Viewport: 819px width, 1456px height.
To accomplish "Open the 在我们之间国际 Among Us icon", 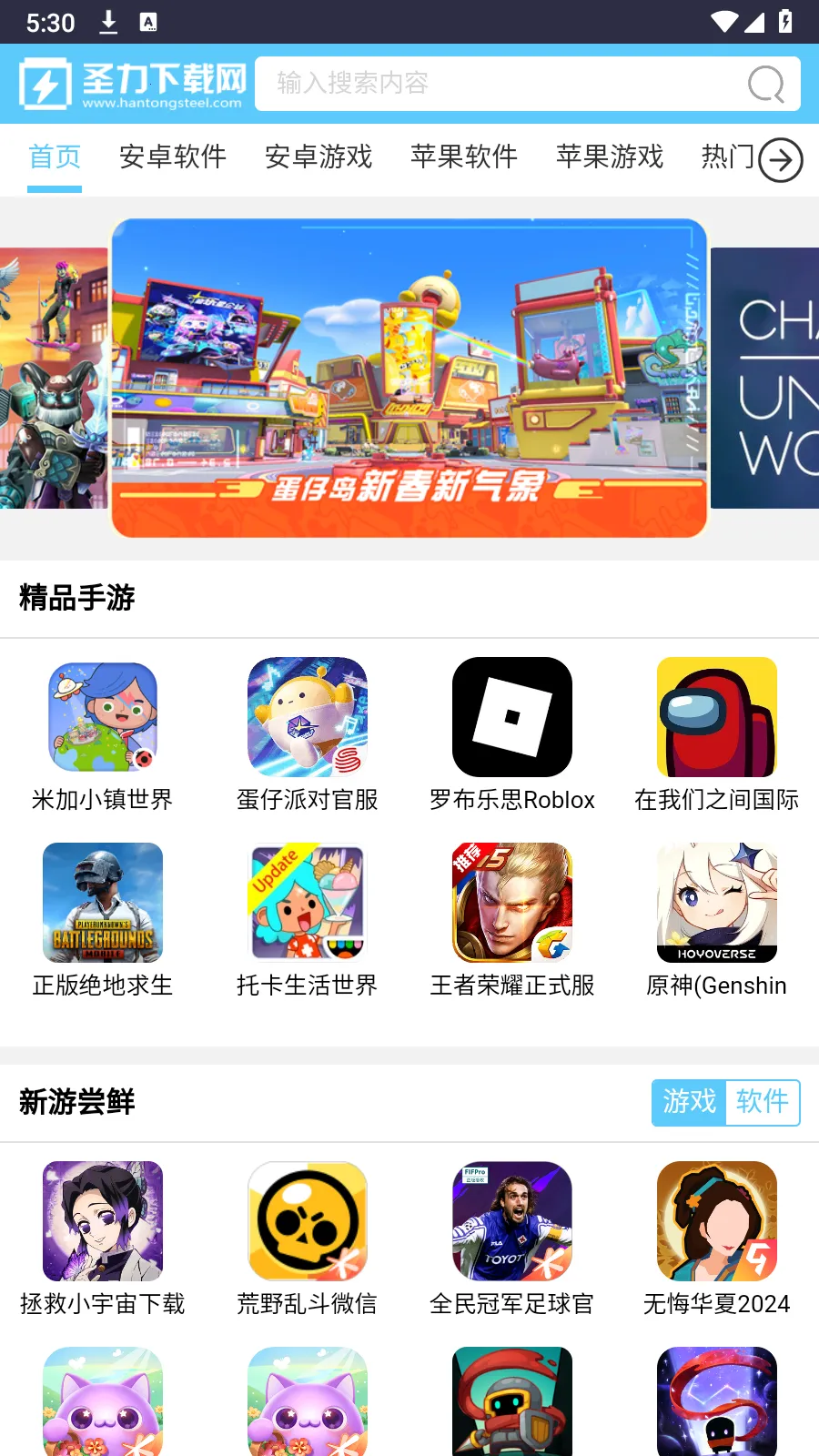I will pyautogui.click(x=716, y=716).
